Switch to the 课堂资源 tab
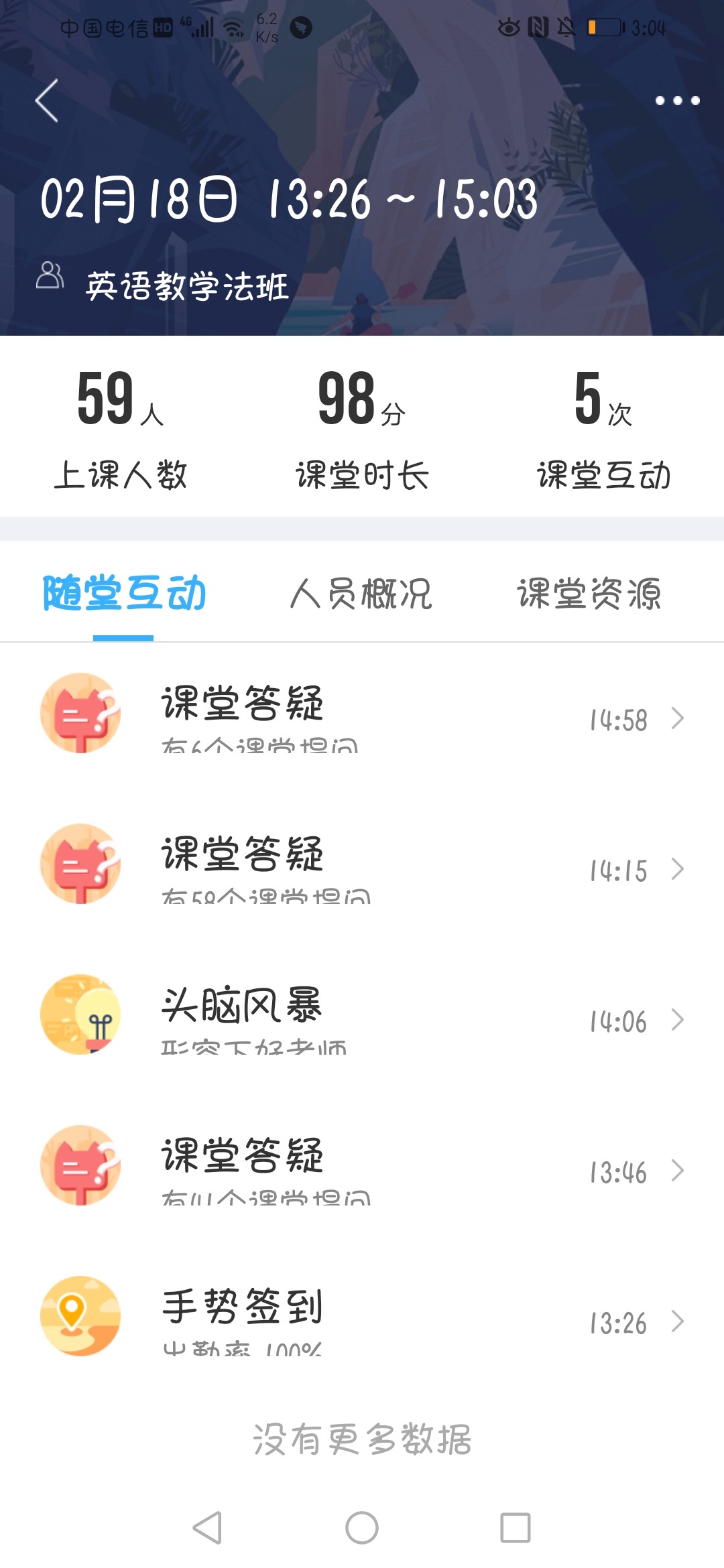 [589, 594]
